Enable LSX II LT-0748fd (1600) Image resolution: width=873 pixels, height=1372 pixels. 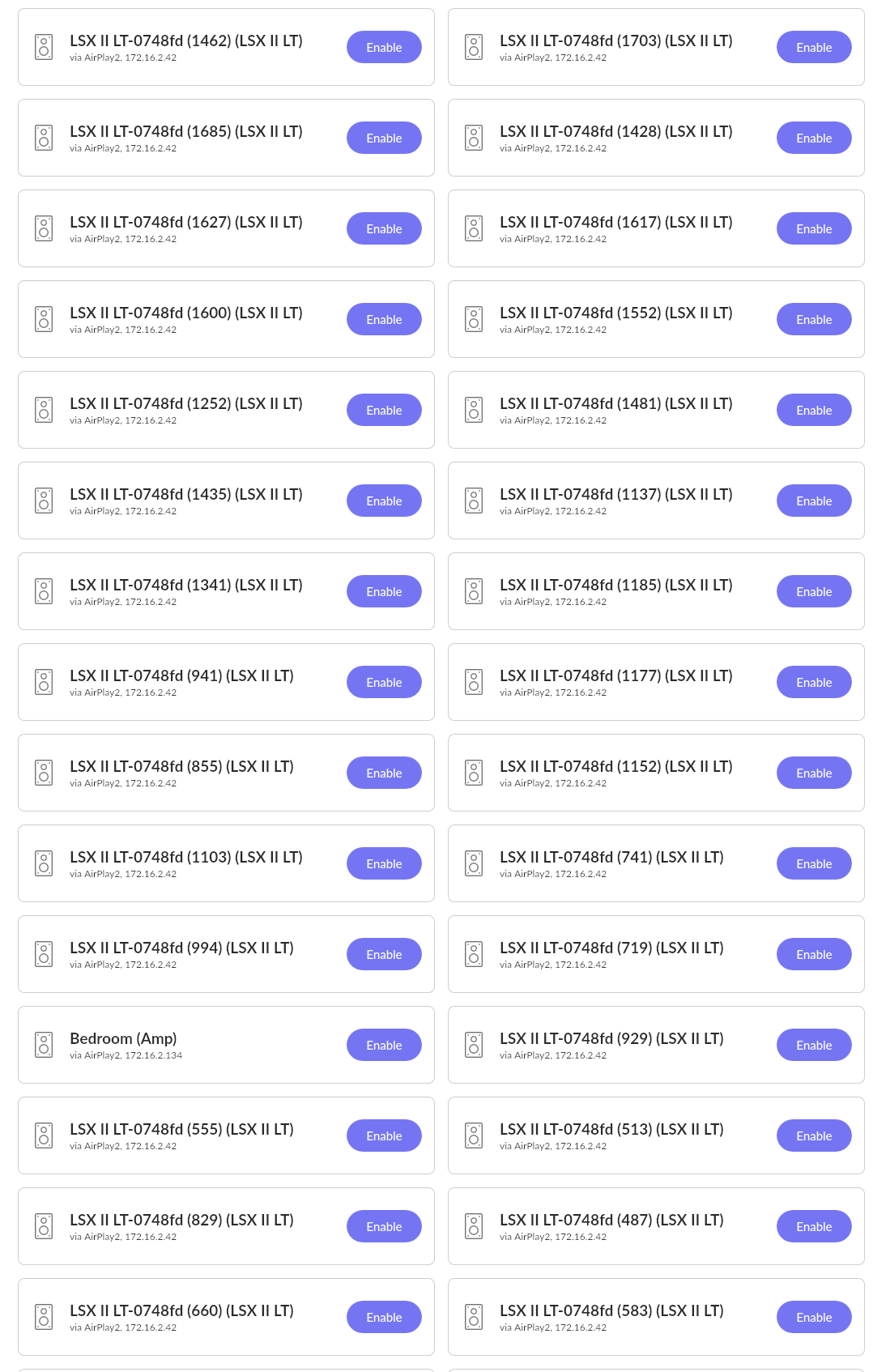pyautogui.click(x=384, y=319)
